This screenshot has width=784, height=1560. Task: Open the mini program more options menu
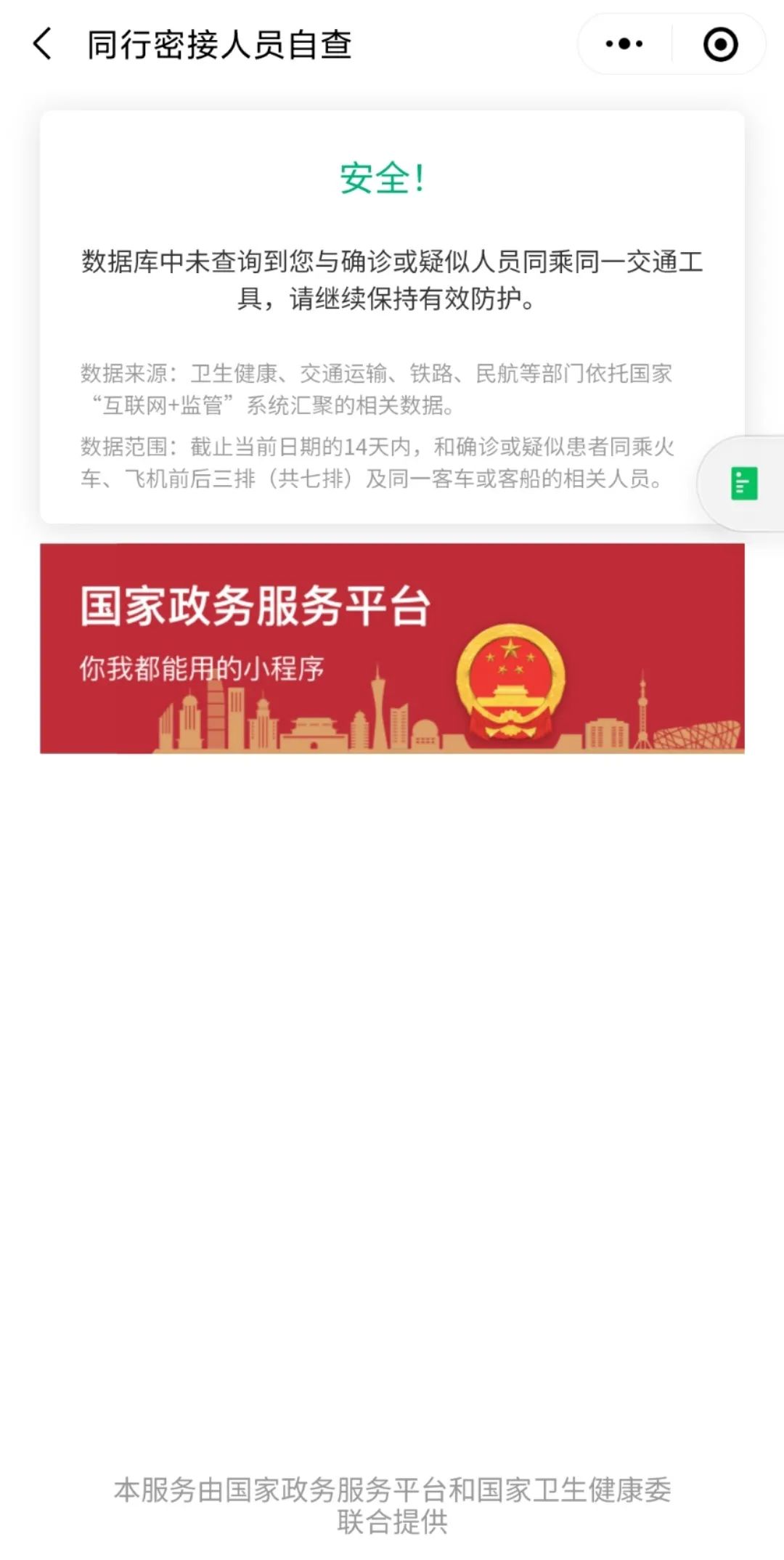click(x=624, y=44)
